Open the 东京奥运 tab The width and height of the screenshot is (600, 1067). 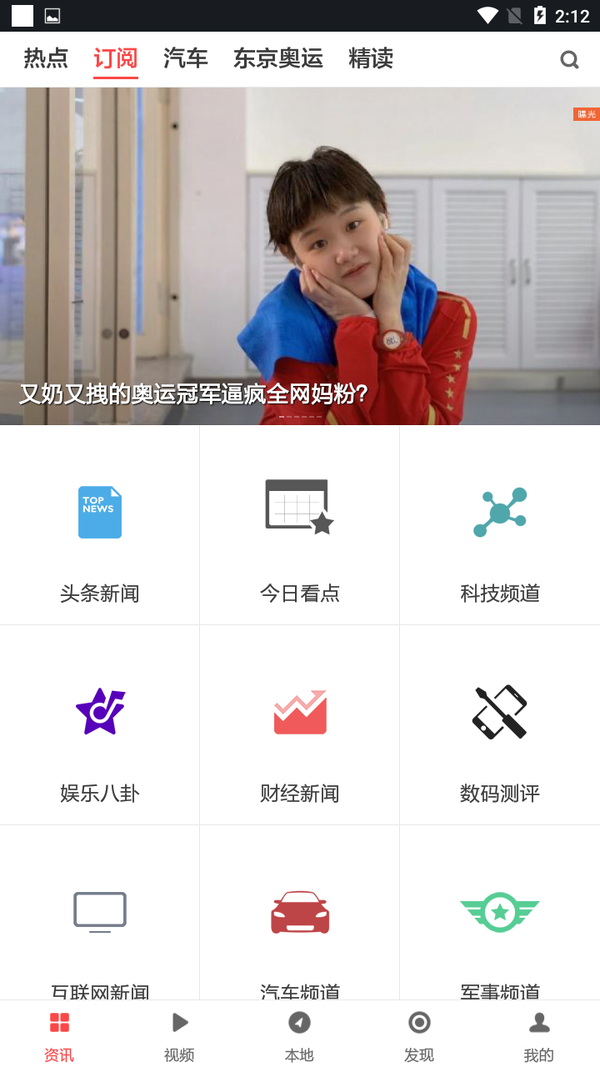[278, 59]
